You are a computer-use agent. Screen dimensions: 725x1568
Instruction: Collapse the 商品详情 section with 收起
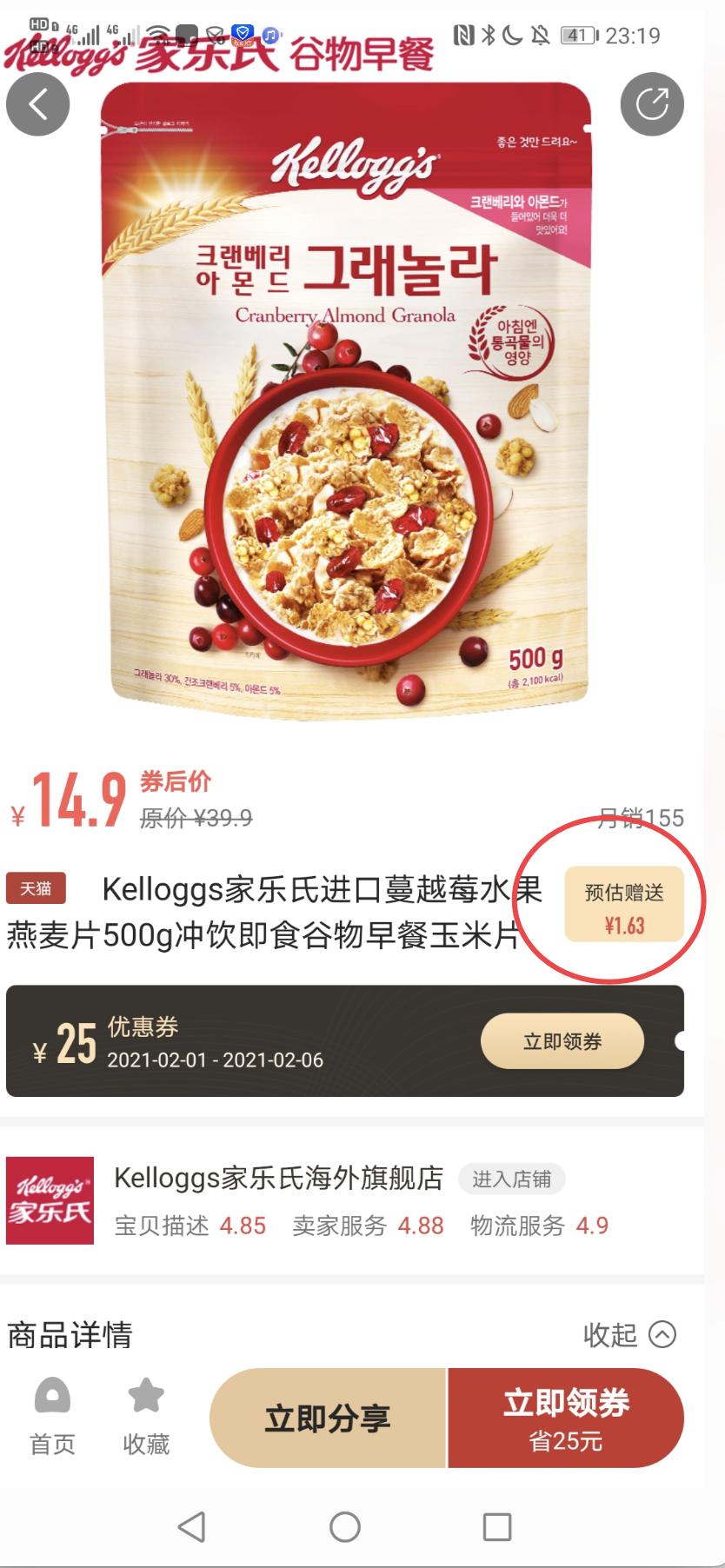629,1334
